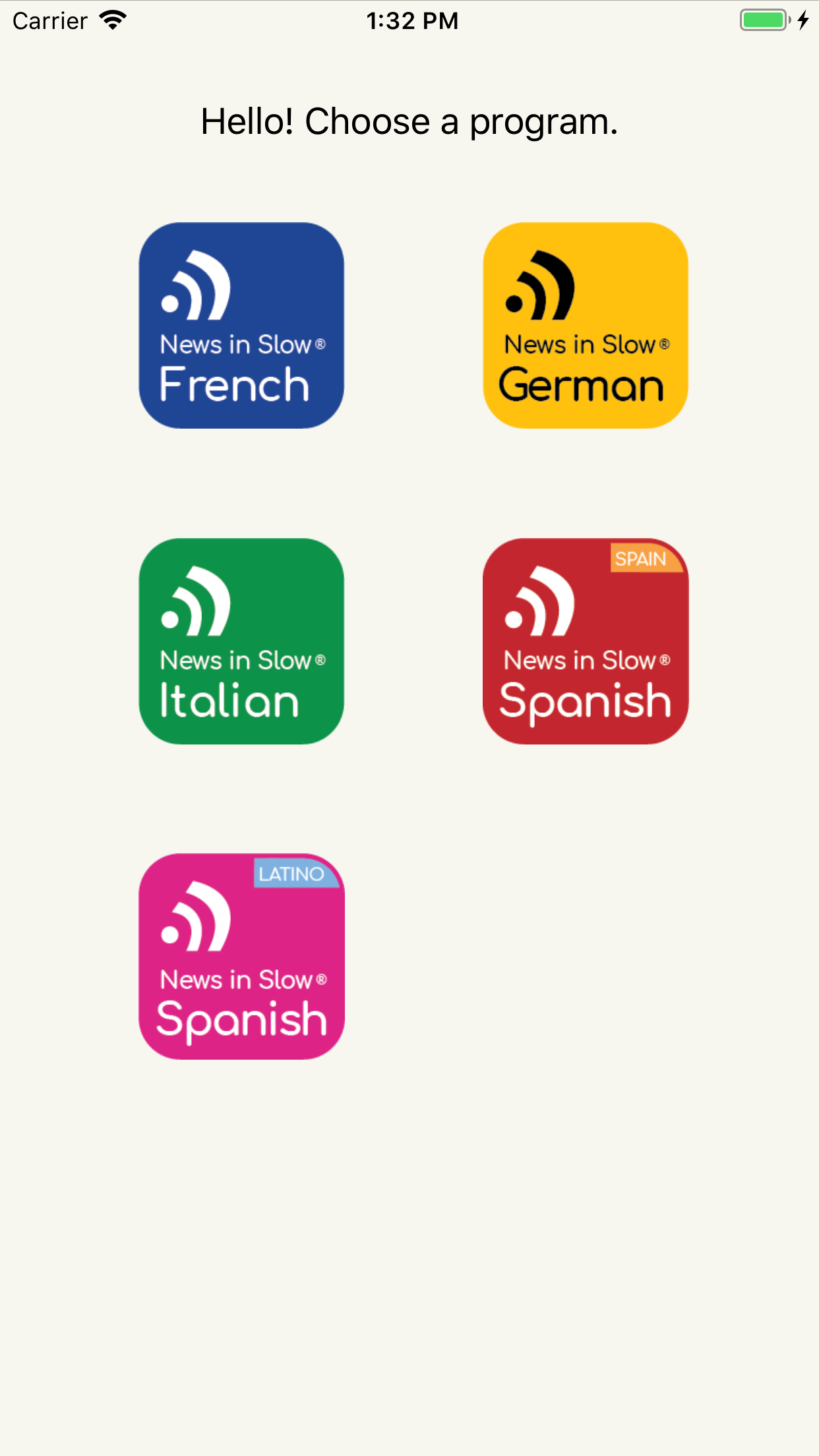Select News in Slow Spanish from Spain
Image resolution: width=819 pixels, height=1456 pixels.
pos(586,641)
